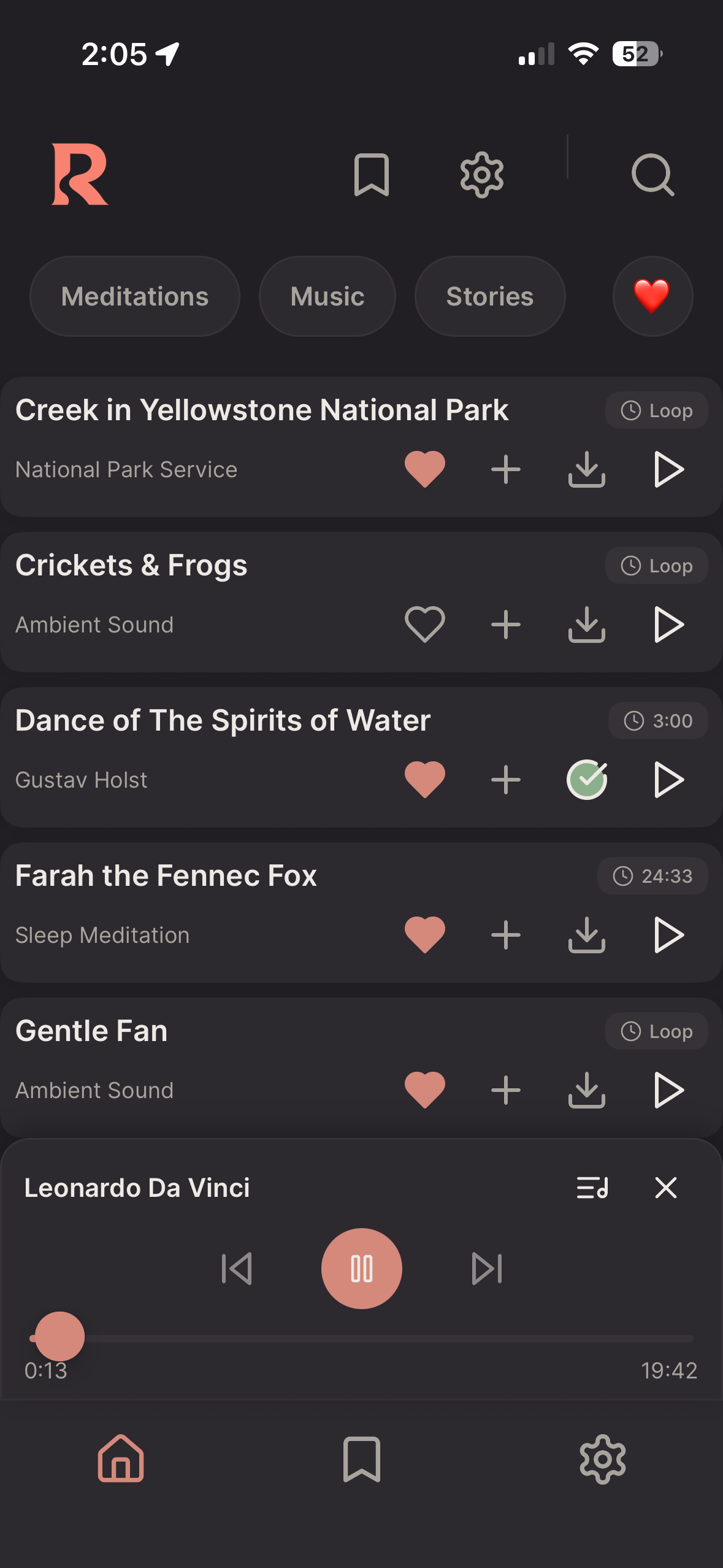The image size is (723, 1568).
Task: Add Gentle Fan to a playlist
Action: click(506, 1090)
